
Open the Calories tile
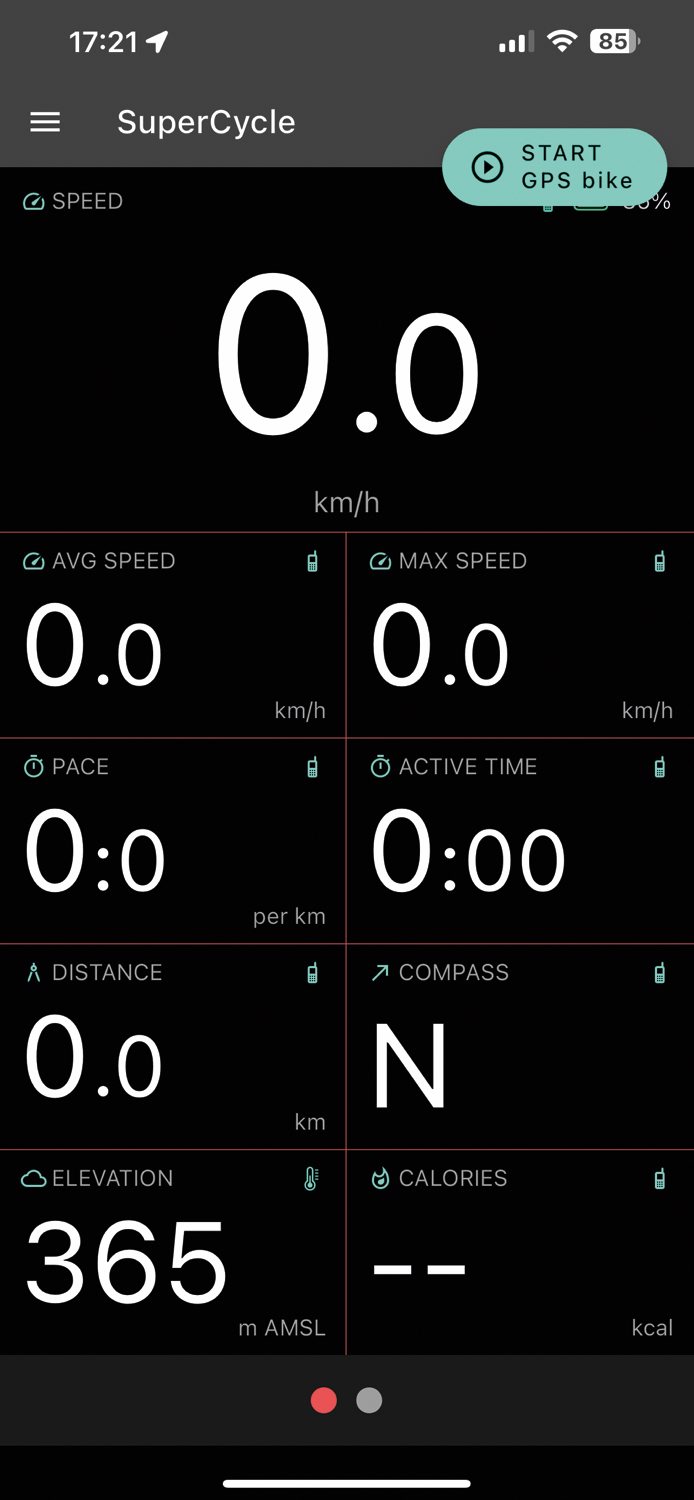tap(520, 1253)
